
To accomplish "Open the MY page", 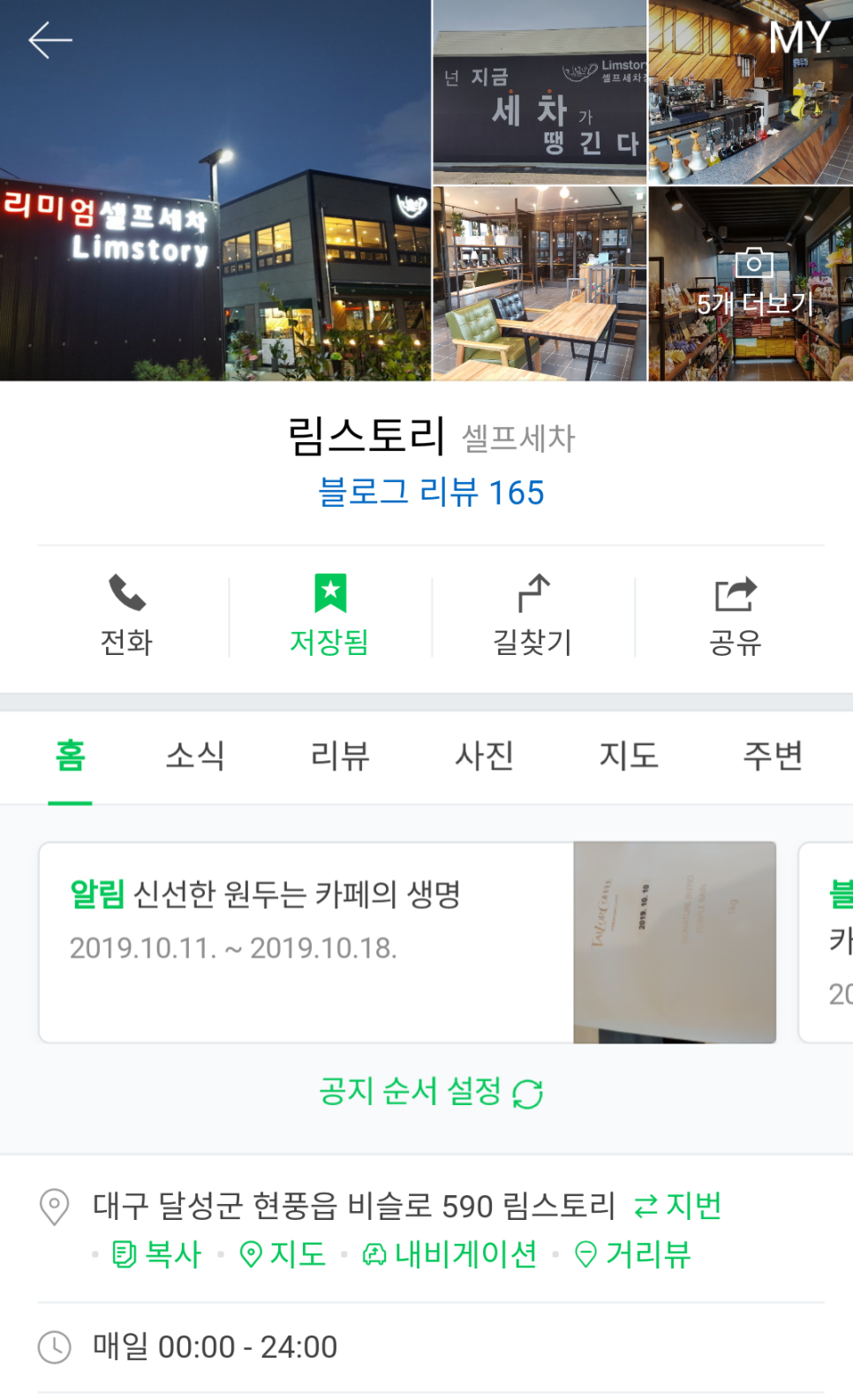I will 798,39.
